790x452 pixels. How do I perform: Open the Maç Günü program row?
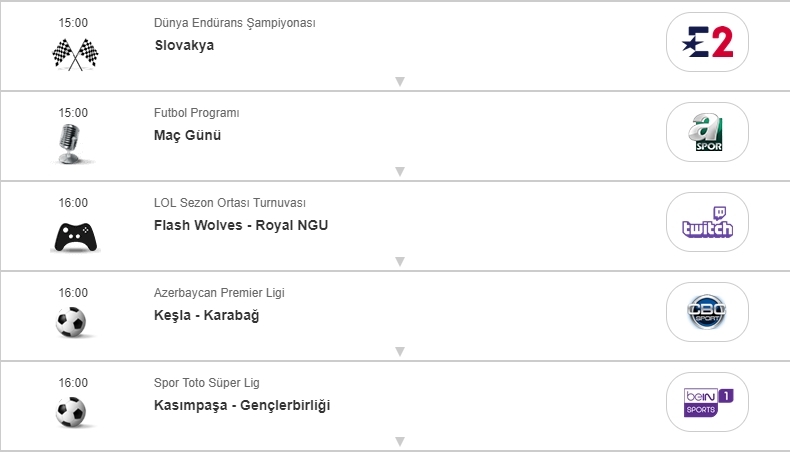coord(188,135)
